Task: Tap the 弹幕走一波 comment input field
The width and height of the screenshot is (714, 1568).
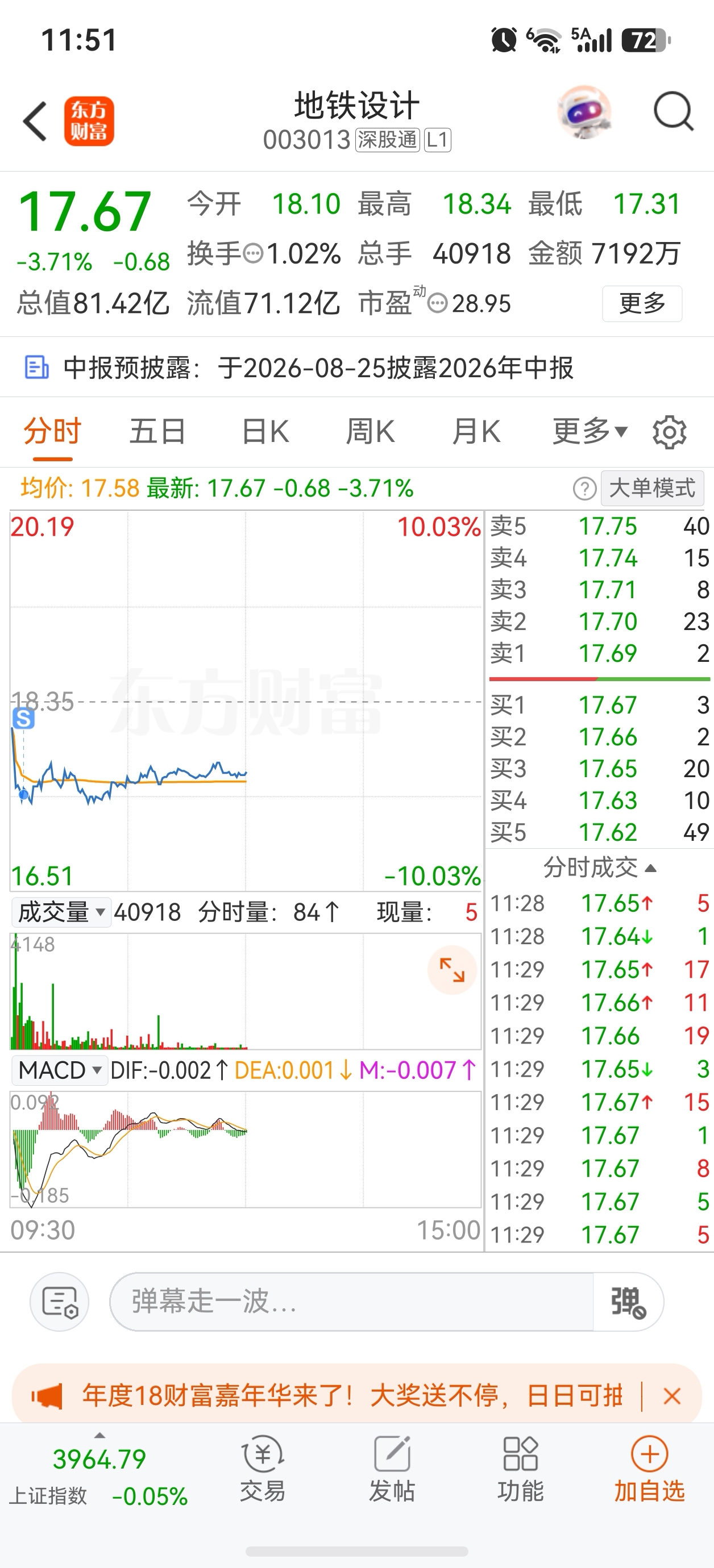Action: [351, 1302]
